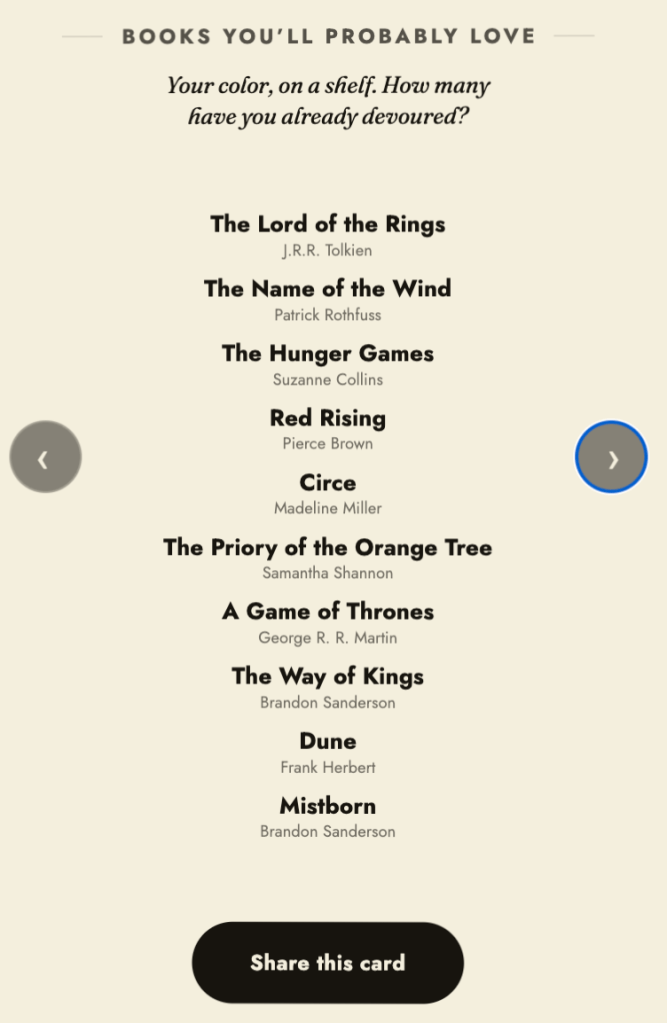Screen dimensions: 667x1023
Task: Advance to the next card
Action: pyautogui.click(x=612, y=457)
